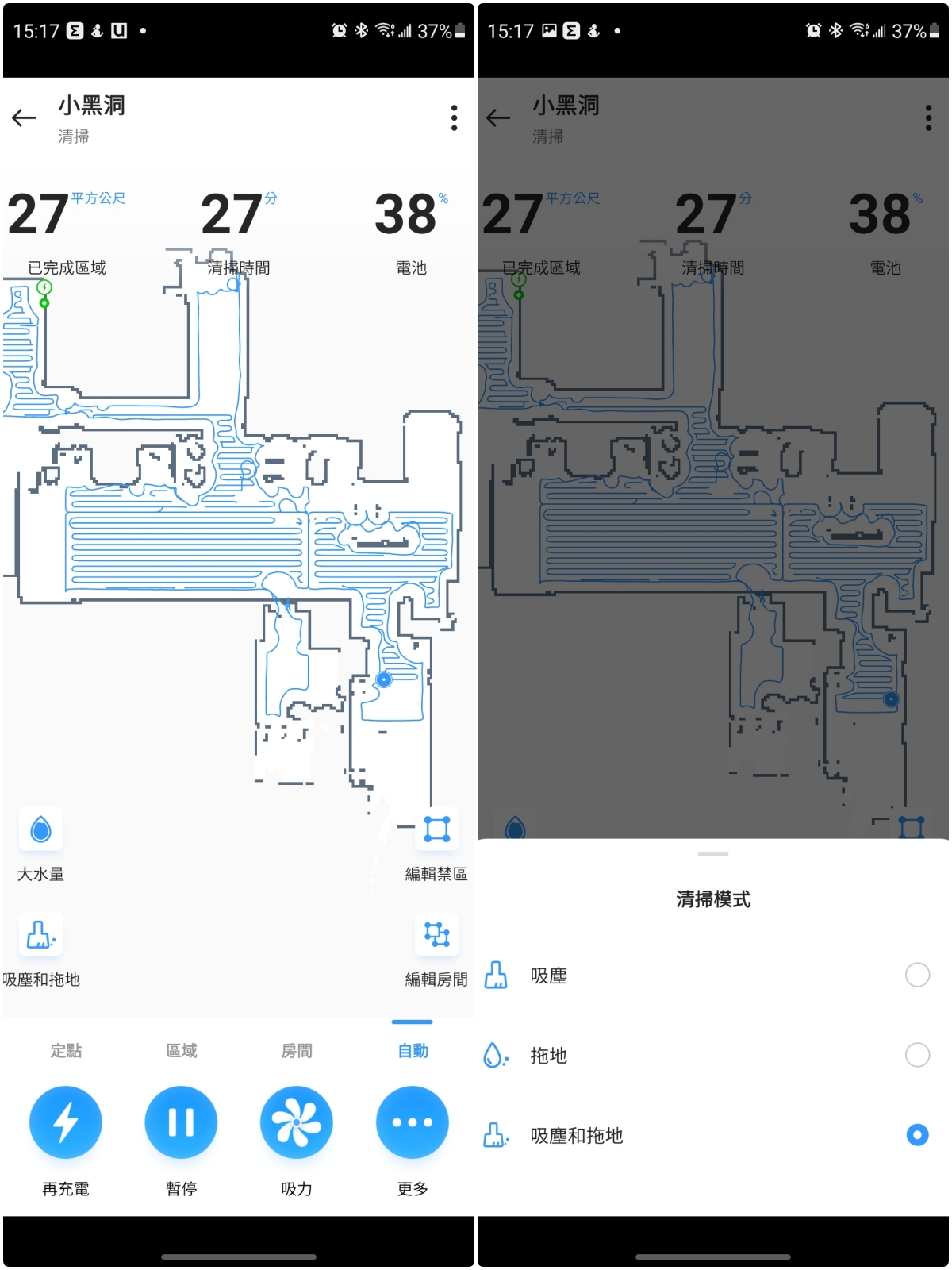Open the 吸力 suction power setting
This screenshot has width=952, height=1270.
coord(297,1122)
